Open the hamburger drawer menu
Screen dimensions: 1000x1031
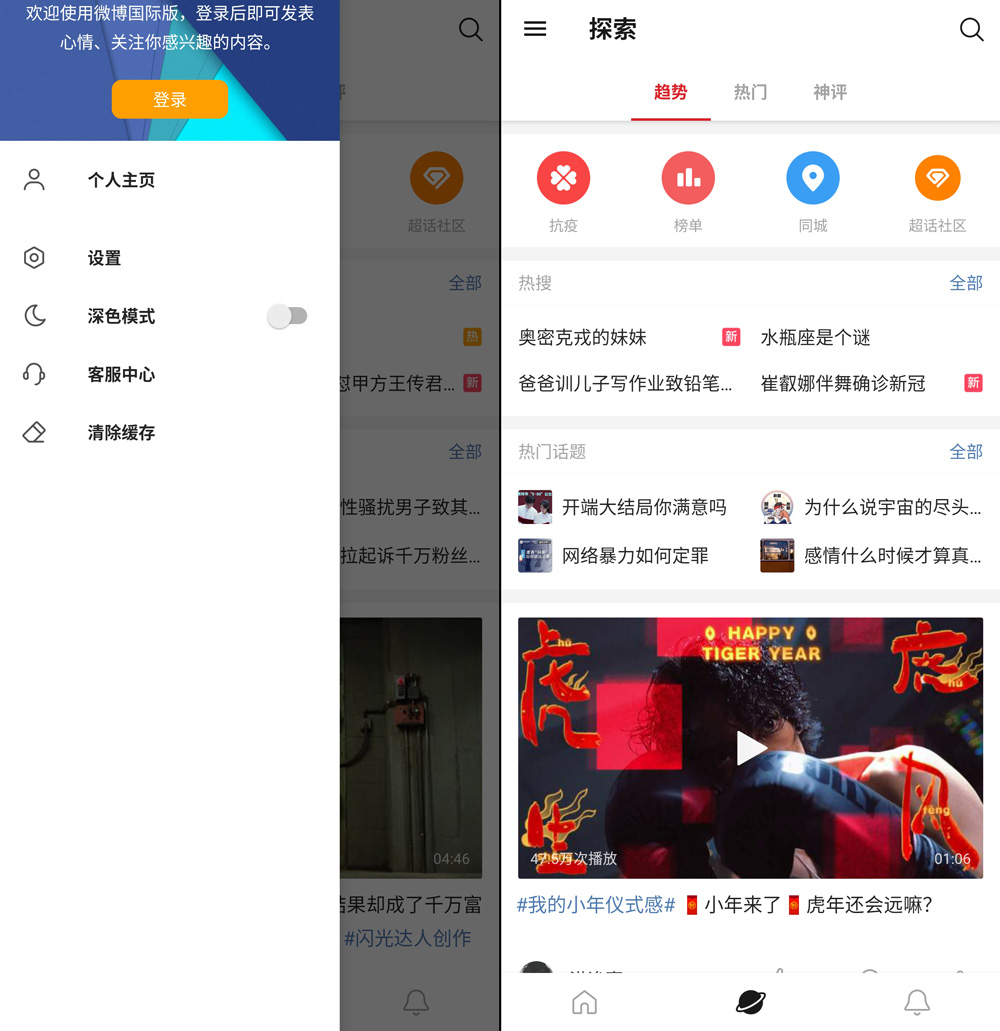coord(535,29)
